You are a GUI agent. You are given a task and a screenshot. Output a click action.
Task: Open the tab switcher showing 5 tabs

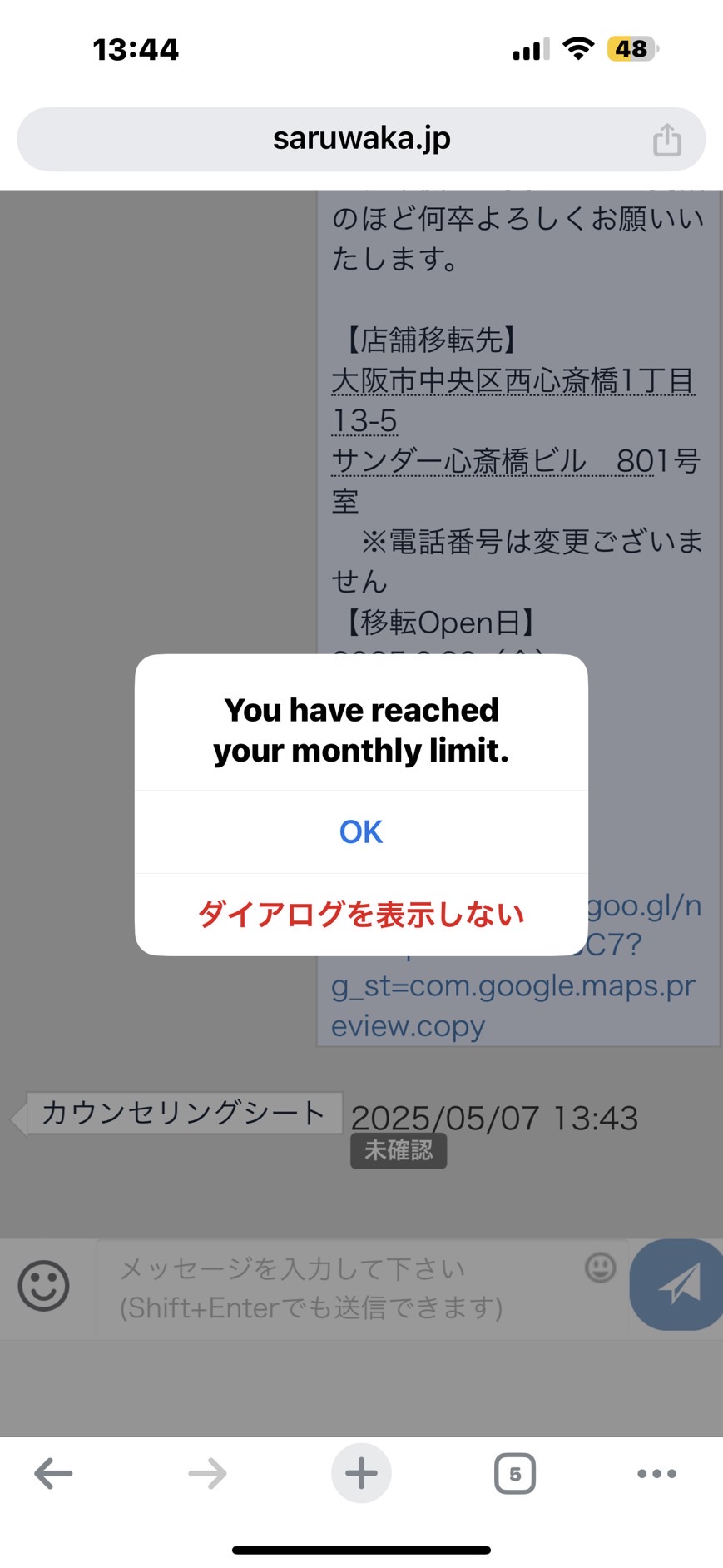click(514, 1473)
